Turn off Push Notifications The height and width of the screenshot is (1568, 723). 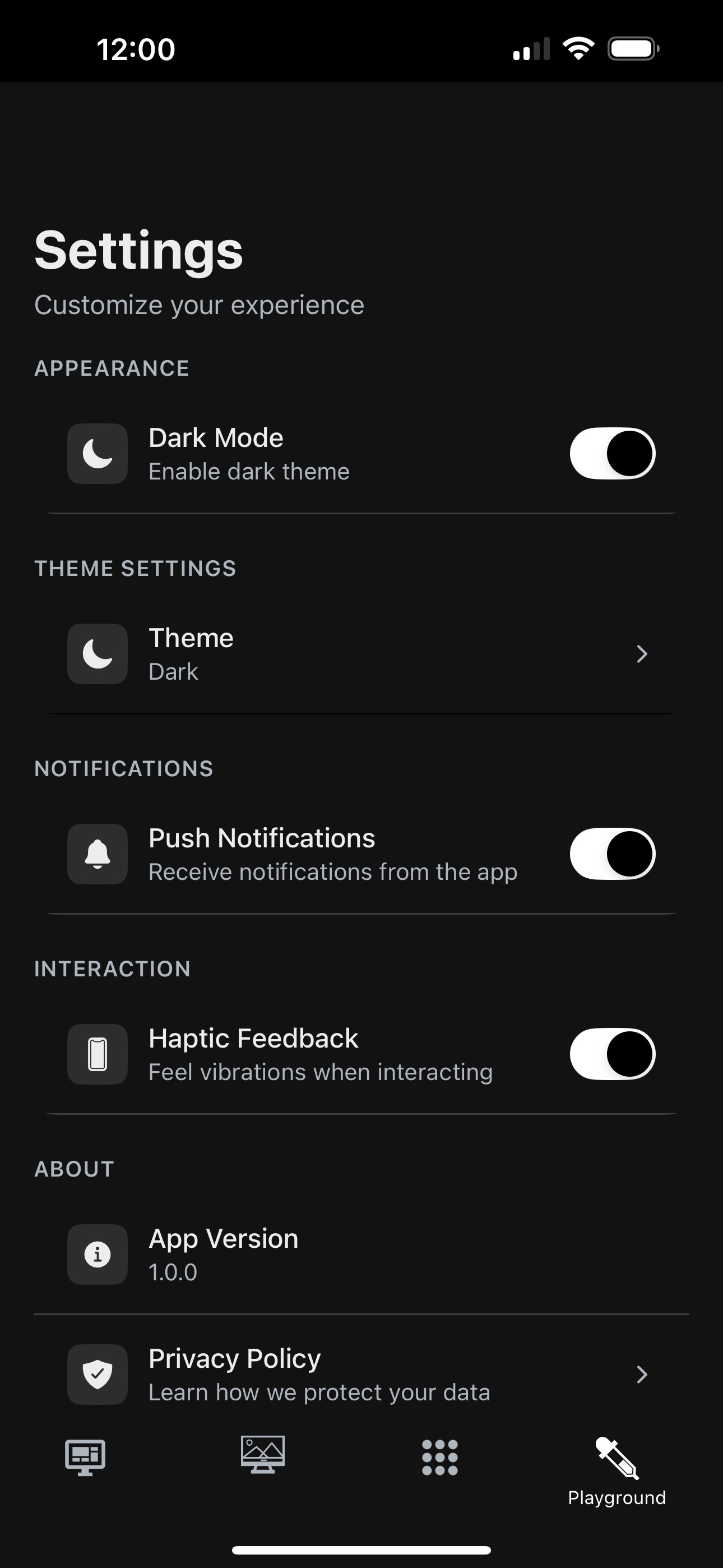611,854
